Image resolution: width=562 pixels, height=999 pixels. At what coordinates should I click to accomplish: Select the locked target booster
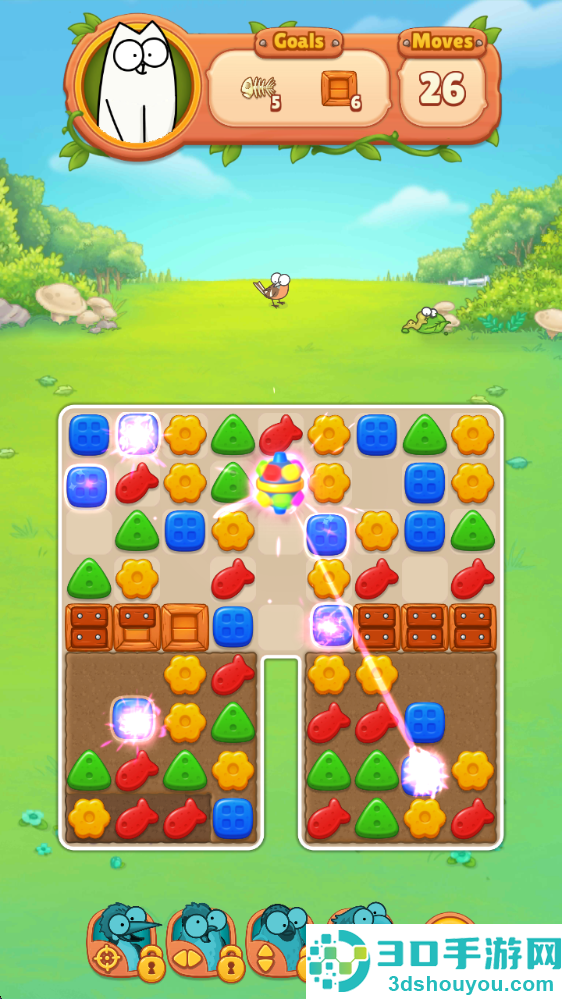124,940
